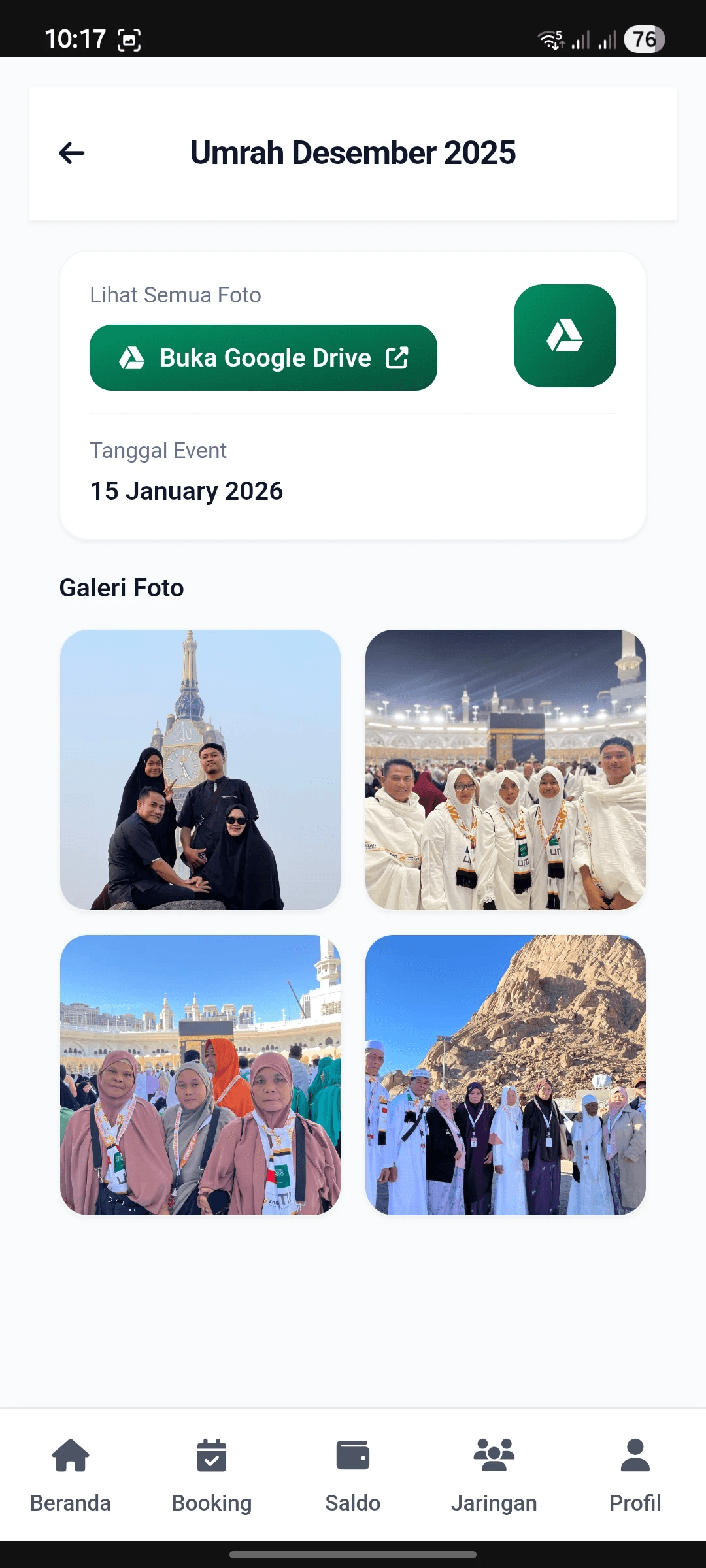Viewport: 706px width, 1568px height.
Task: Switch to the Beranda tab
Action: [71, 1475]
